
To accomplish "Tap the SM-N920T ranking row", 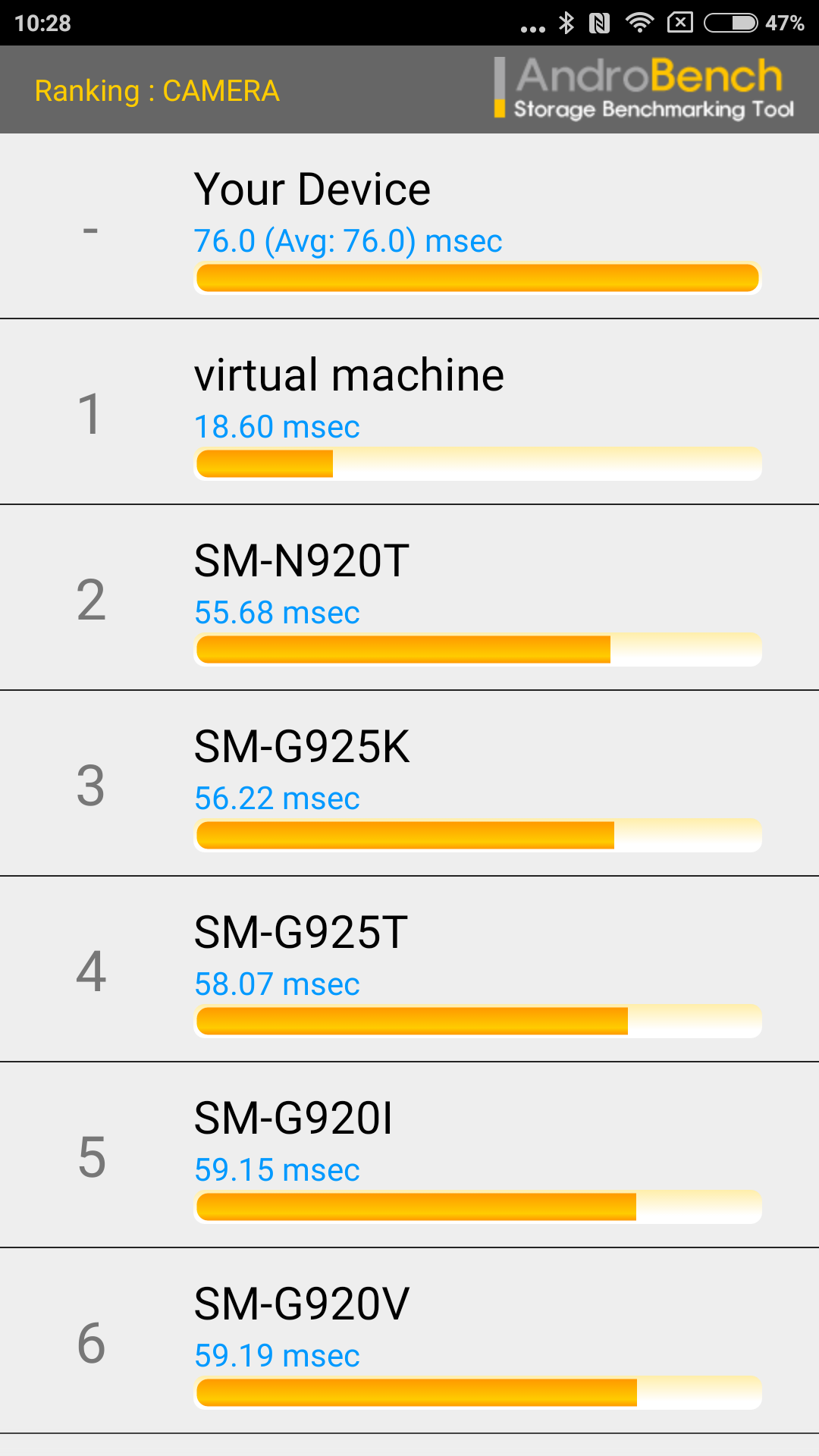I will 409,598.
